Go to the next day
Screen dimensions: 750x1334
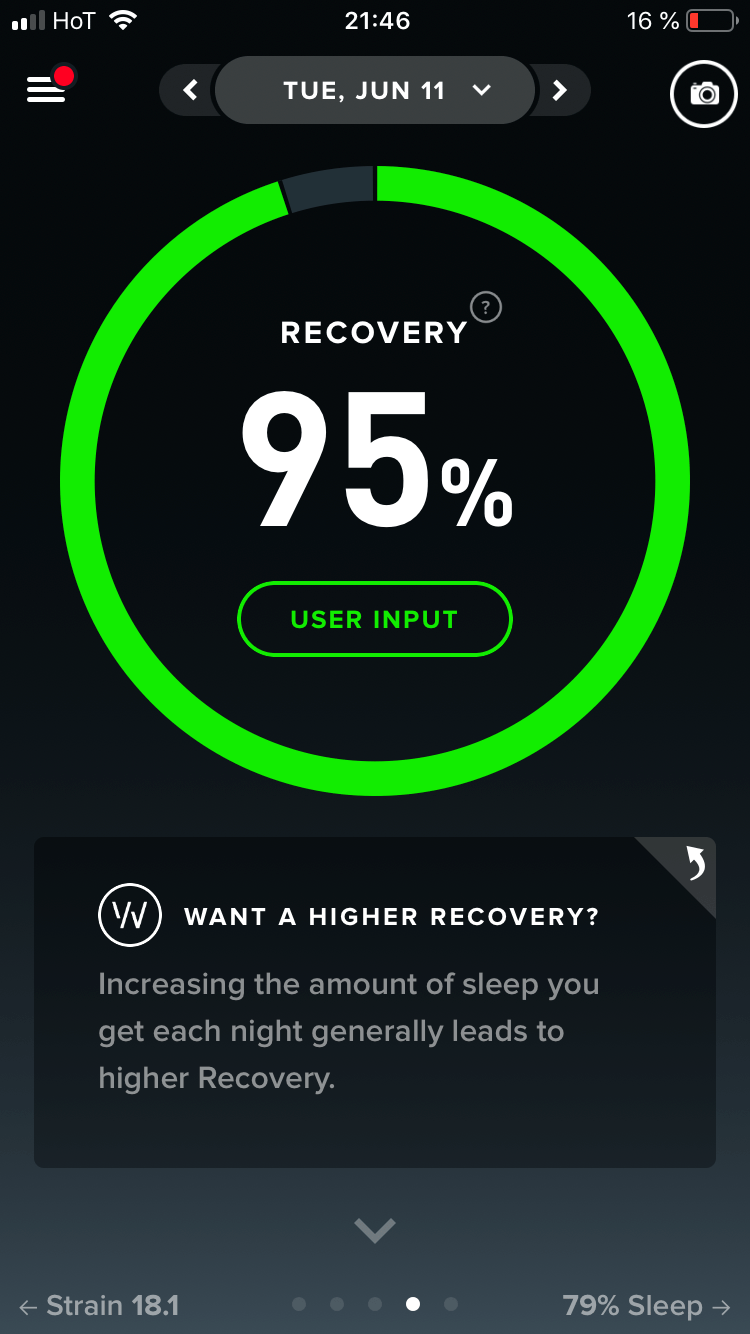[x=560, y=91]
